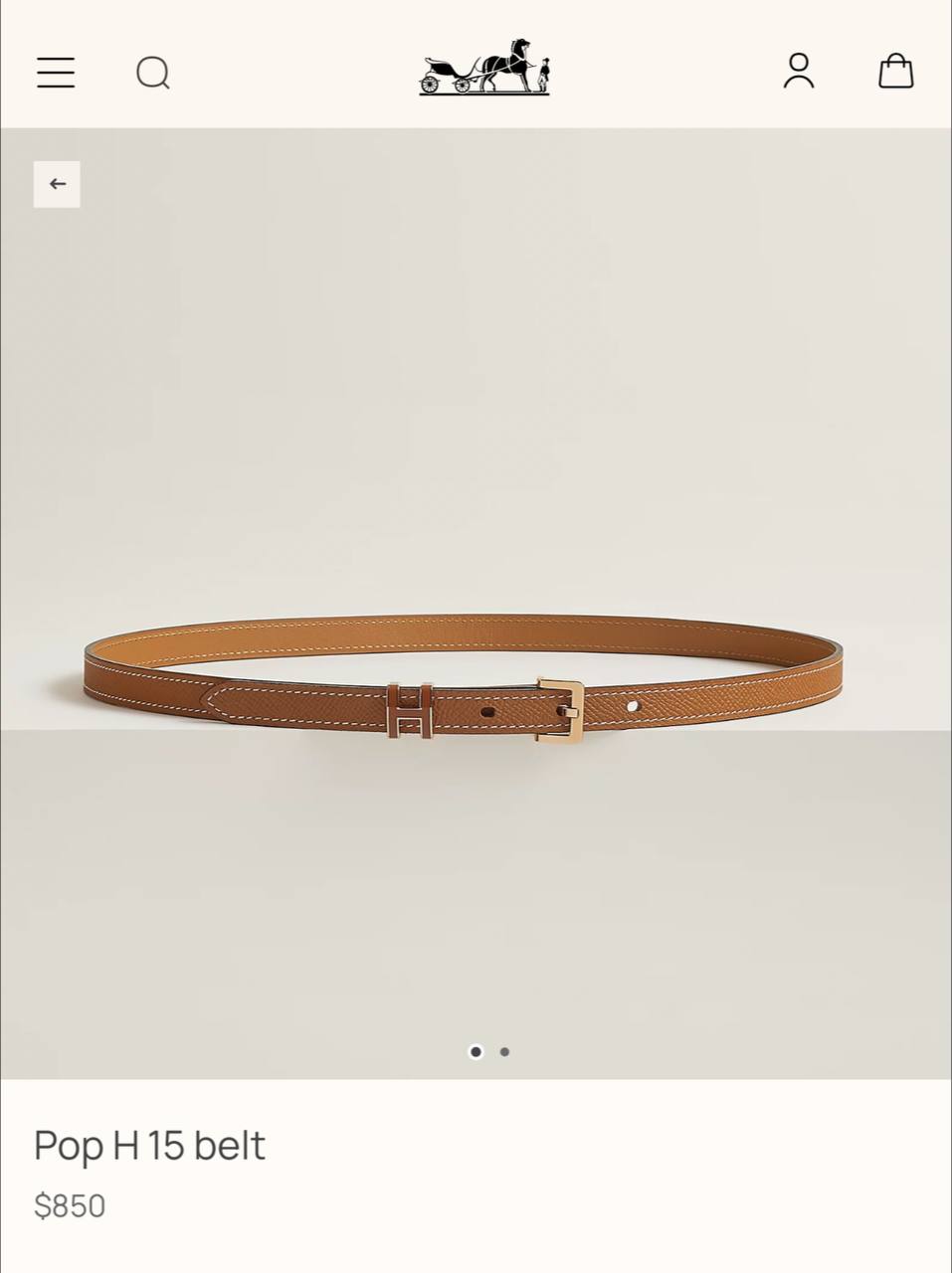Go to the Hermès homepage via the carriage logo

(x=484, y=68)
